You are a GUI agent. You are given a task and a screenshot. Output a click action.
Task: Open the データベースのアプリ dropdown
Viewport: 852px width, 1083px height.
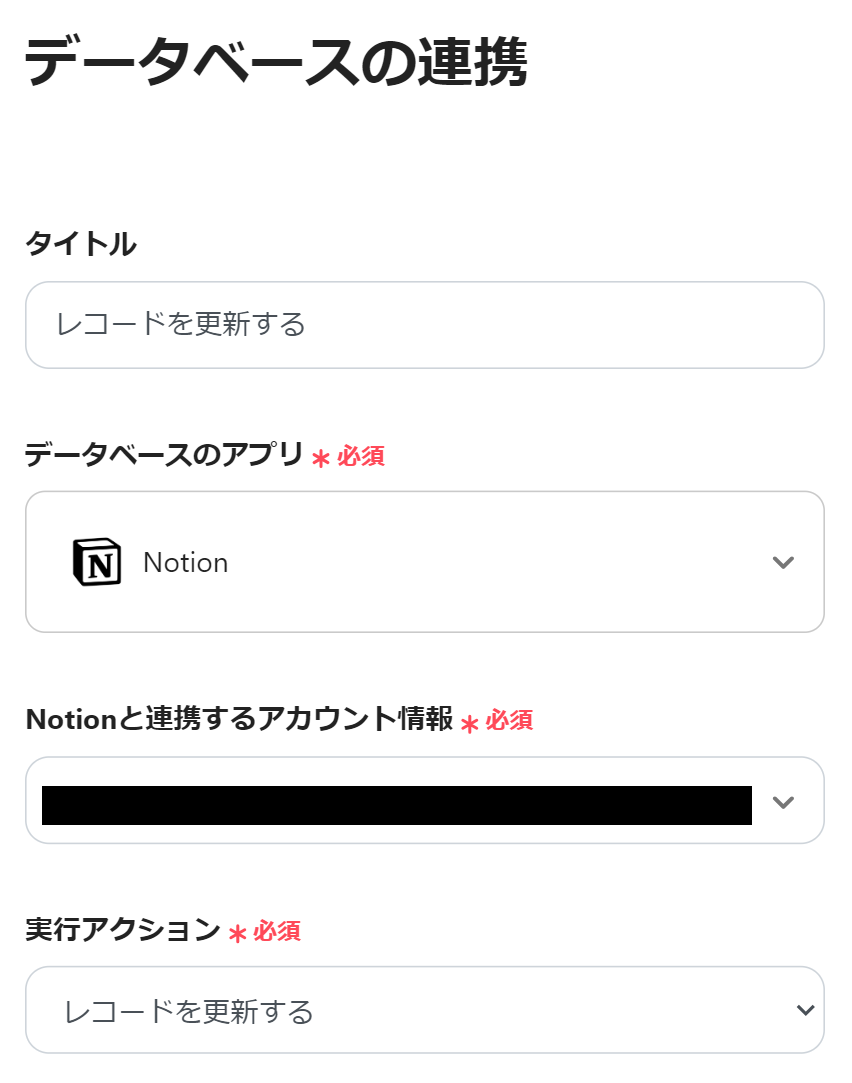[424, 562]
